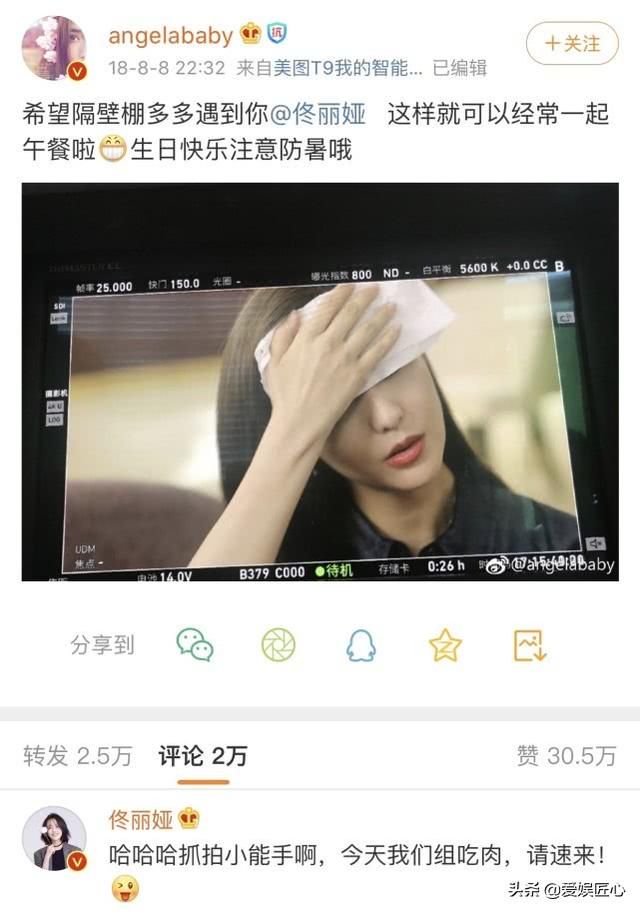Screen dimensions: 640x912
Task: Follow angelababy with the 关注 button
Action: click(574, 44)
